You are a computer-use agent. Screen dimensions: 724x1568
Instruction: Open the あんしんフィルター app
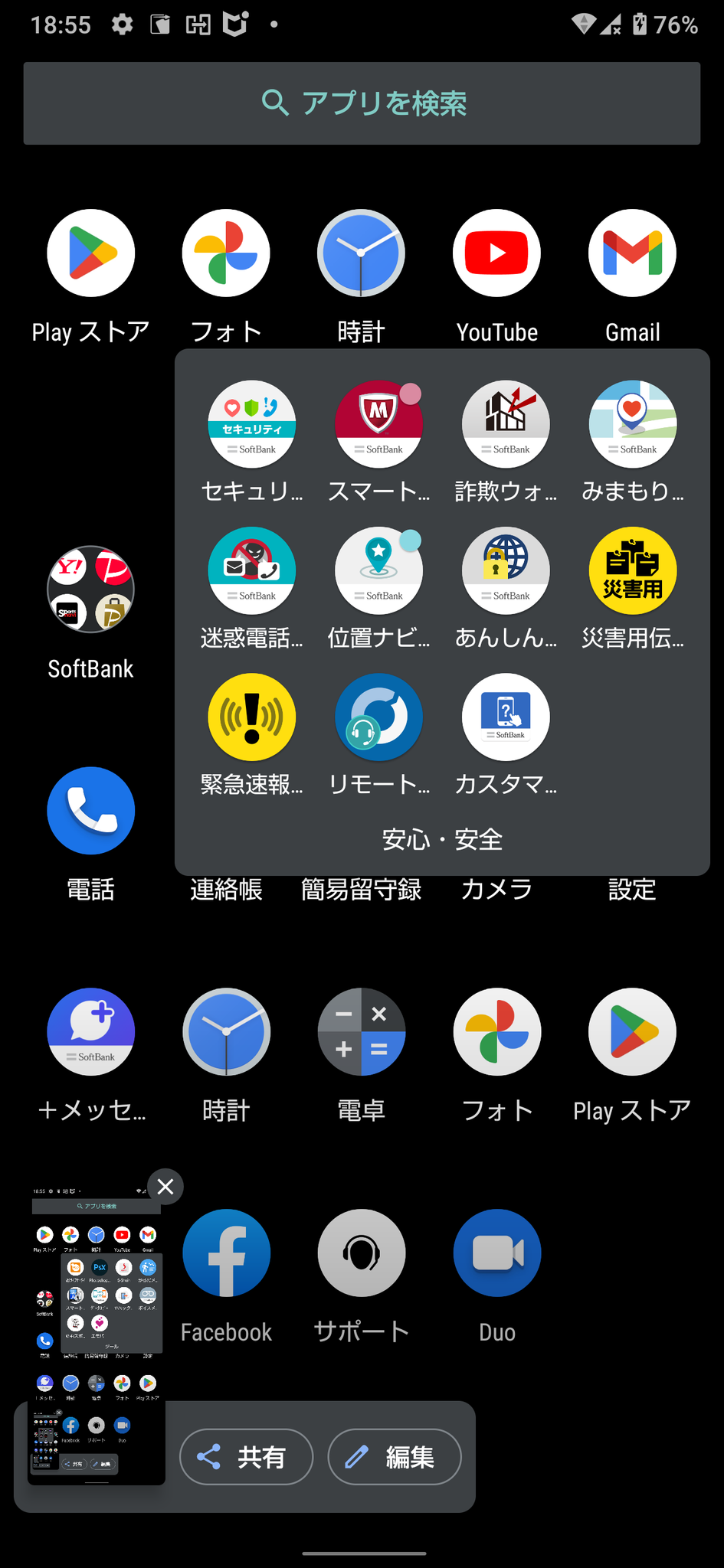pyautogui.click(x=506, y=570)
